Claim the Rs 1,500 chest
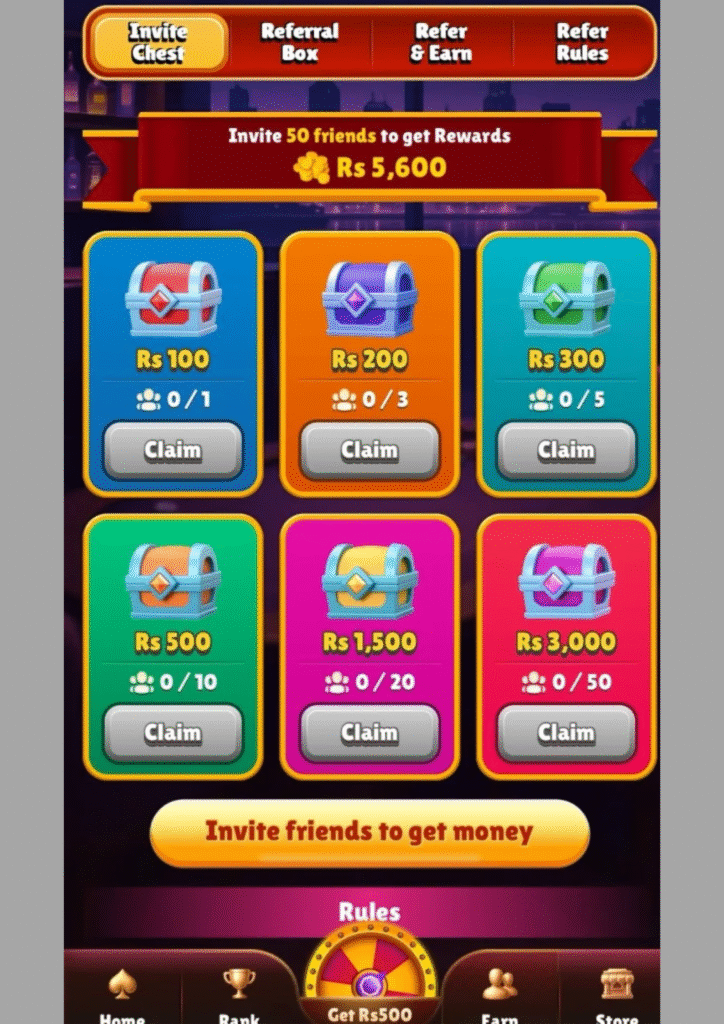This screenshot has height=1024, width=724. [370, 733]
